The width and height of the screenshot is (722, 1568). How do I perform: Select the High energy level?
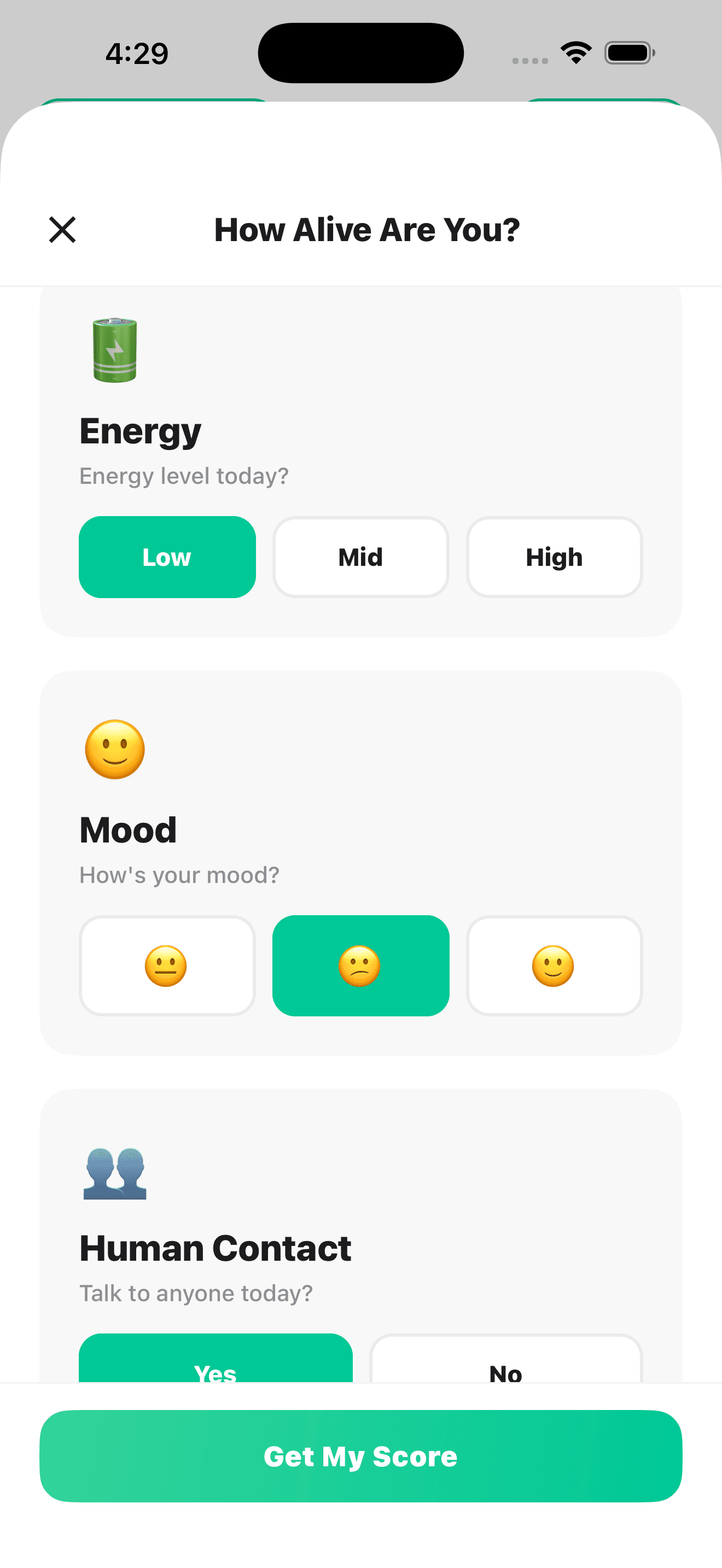tap(554, 557)
